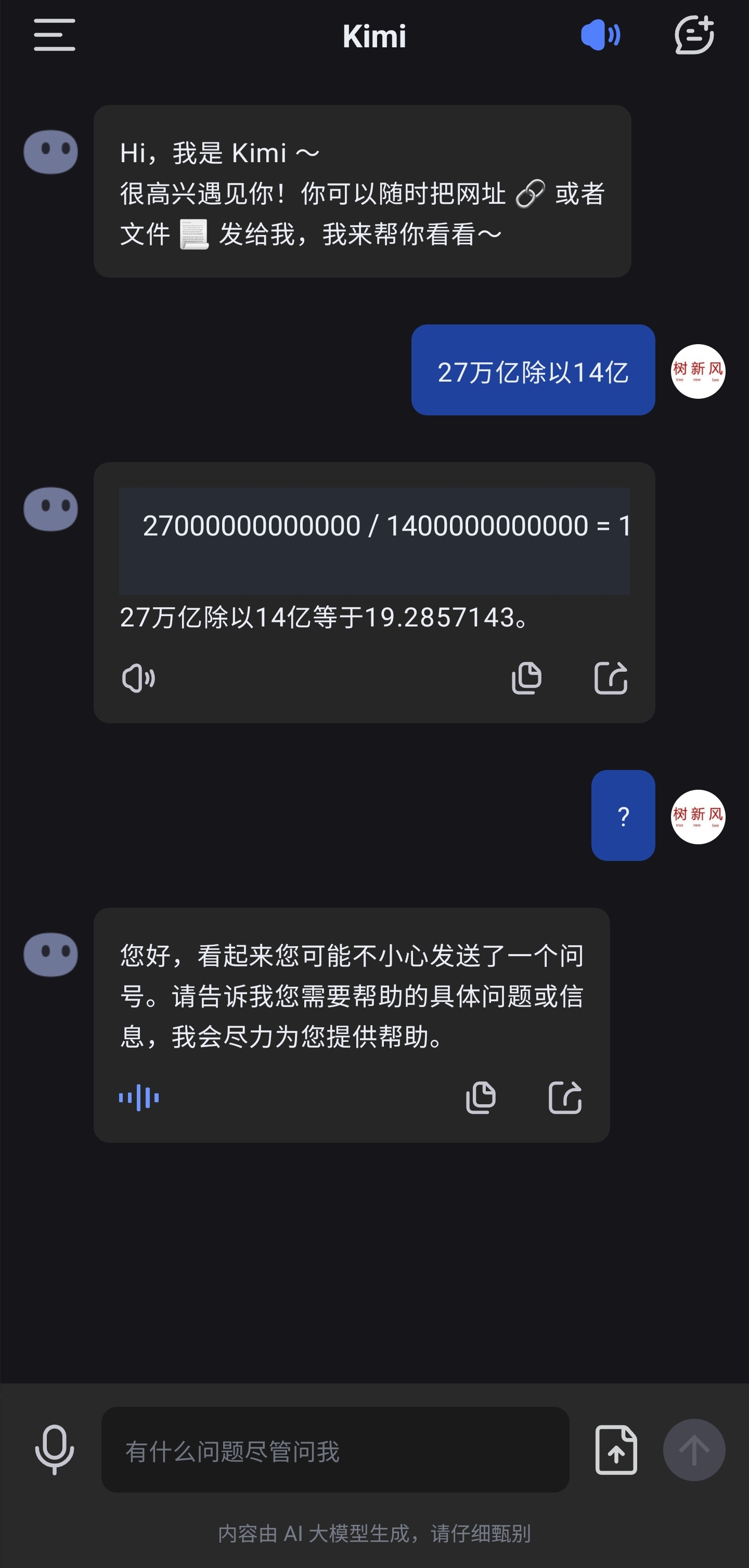Viewport: 749px width, 1568px height.
Task: Copy the reply about the question mark
Action: click(481, 1097)
